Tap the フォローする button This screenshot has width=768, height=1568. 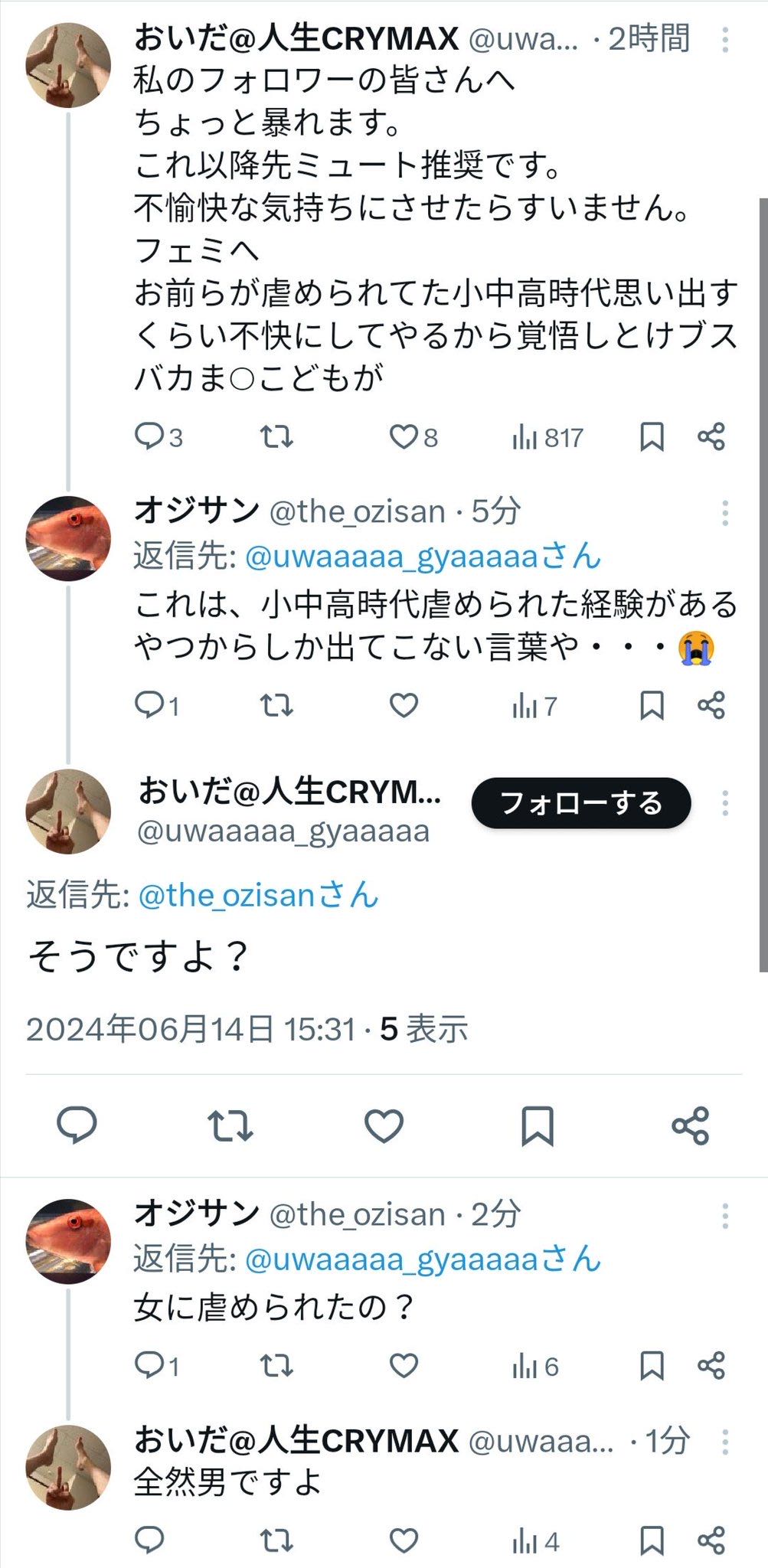point(581,803)
